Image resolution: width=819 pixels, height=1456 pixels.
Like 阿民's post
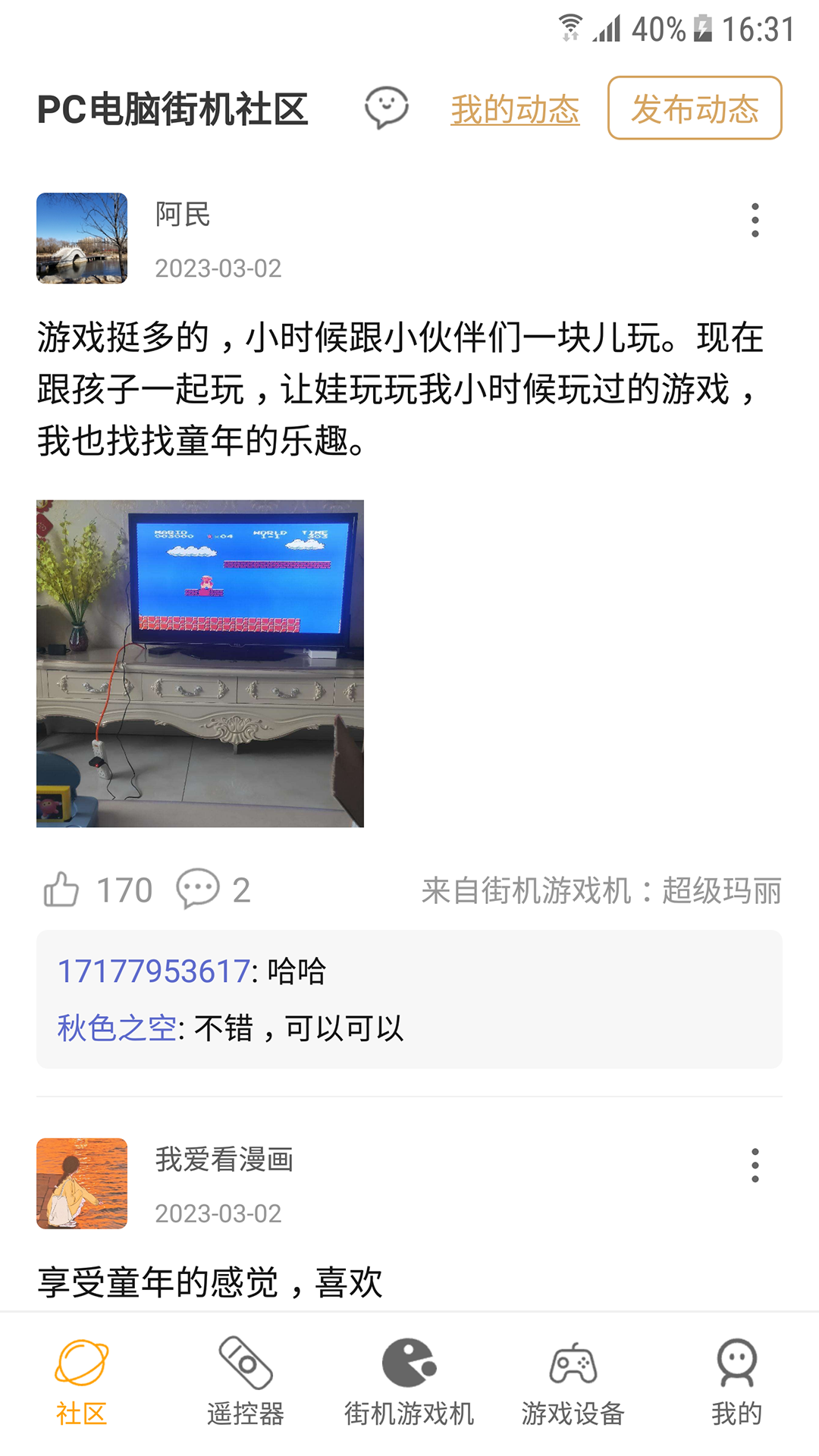click(x=62, y=890)
